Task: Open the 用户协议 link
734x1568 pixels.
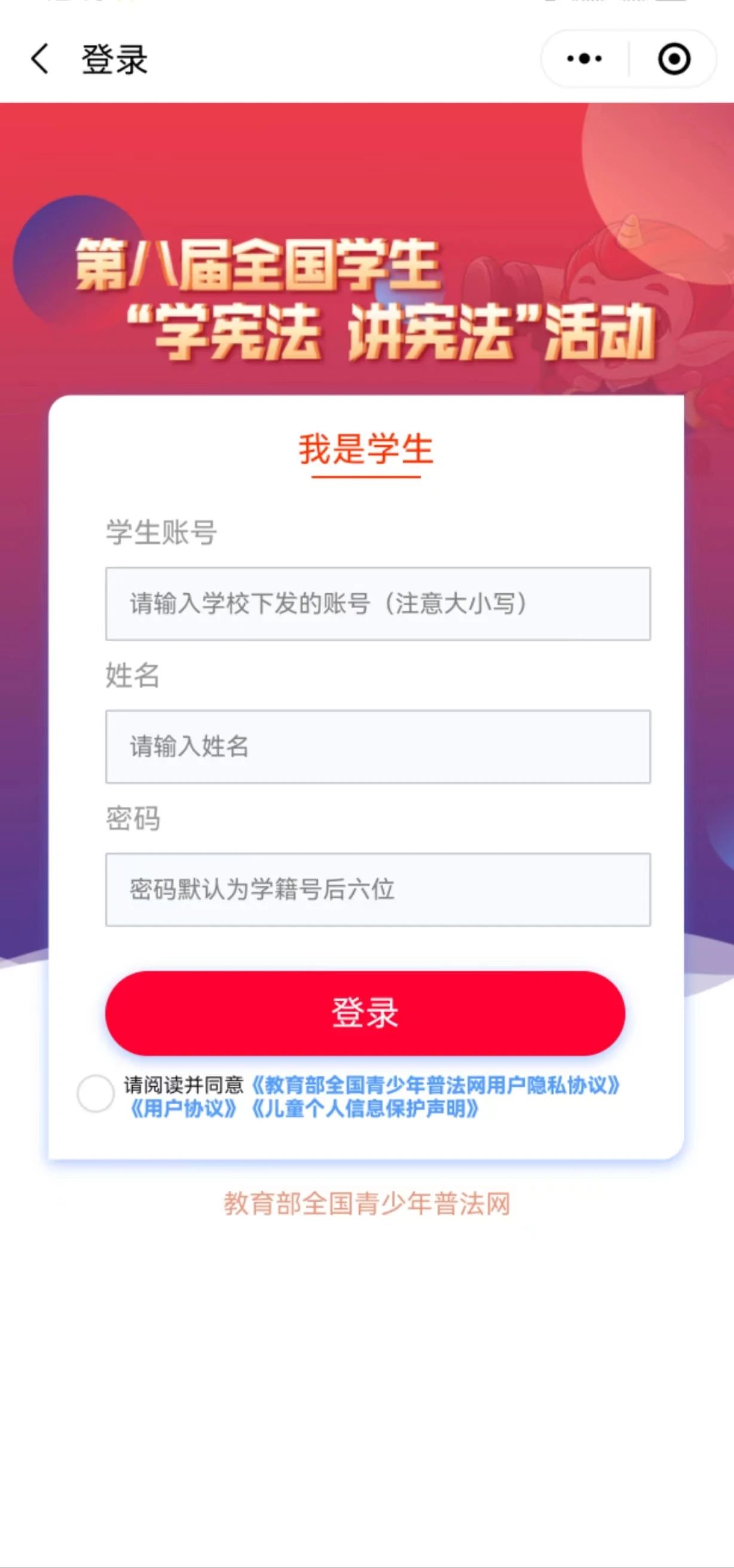Action: tap(183, 1109)
